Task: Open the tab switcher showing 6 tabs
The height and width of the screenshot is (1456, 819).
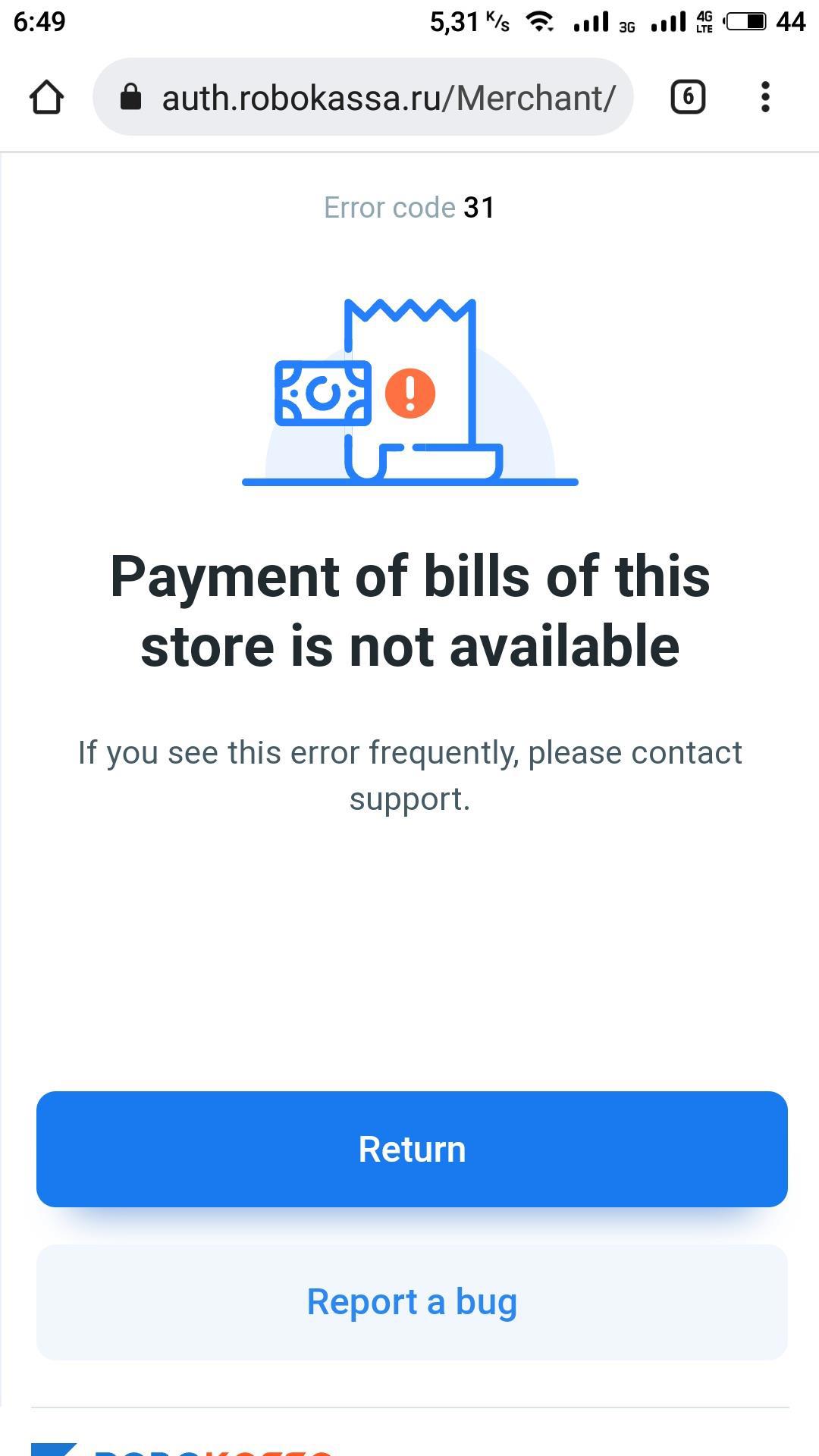Action: pyautogui.click(x=688, y=97)
